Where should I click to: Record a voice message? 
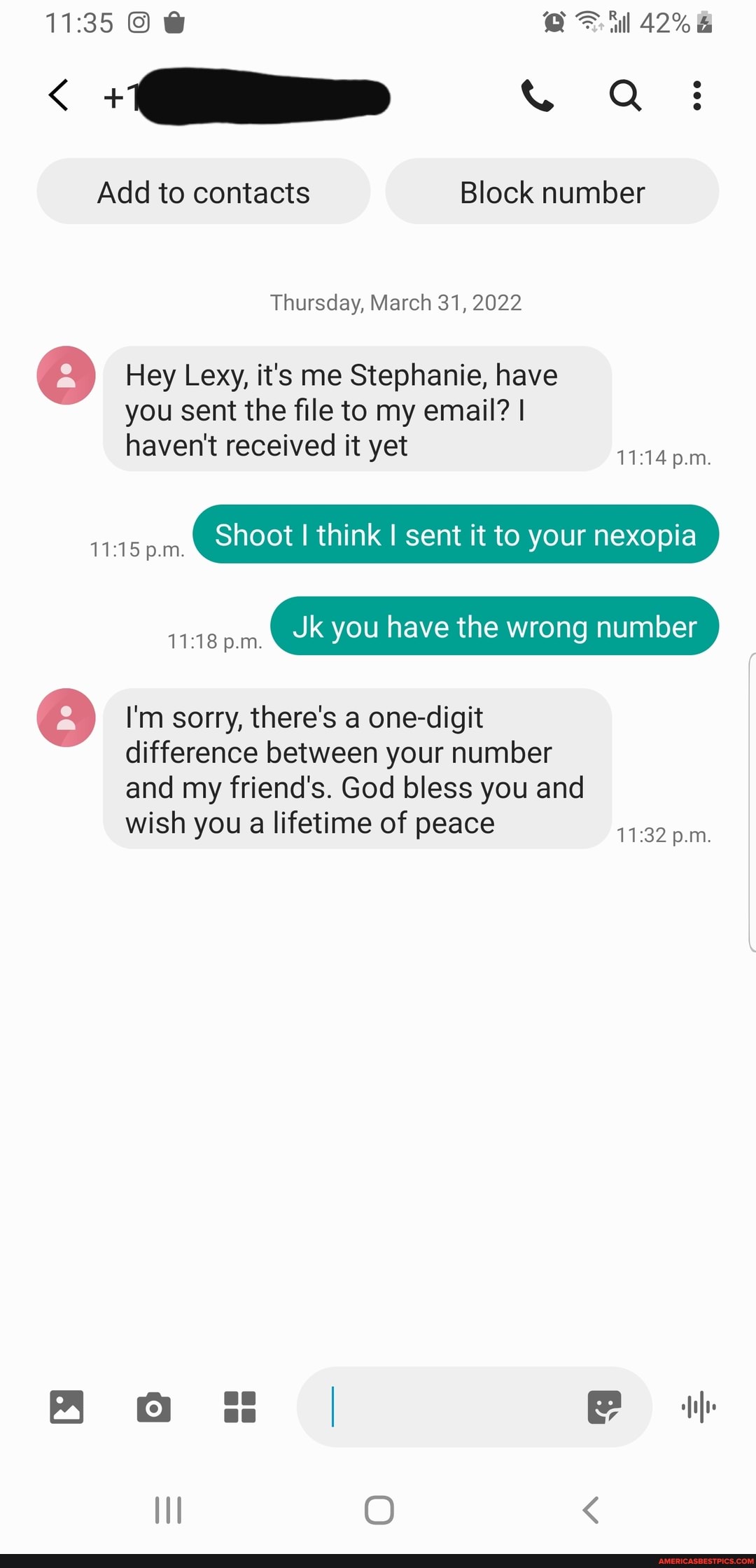(x=698, y=1406)
